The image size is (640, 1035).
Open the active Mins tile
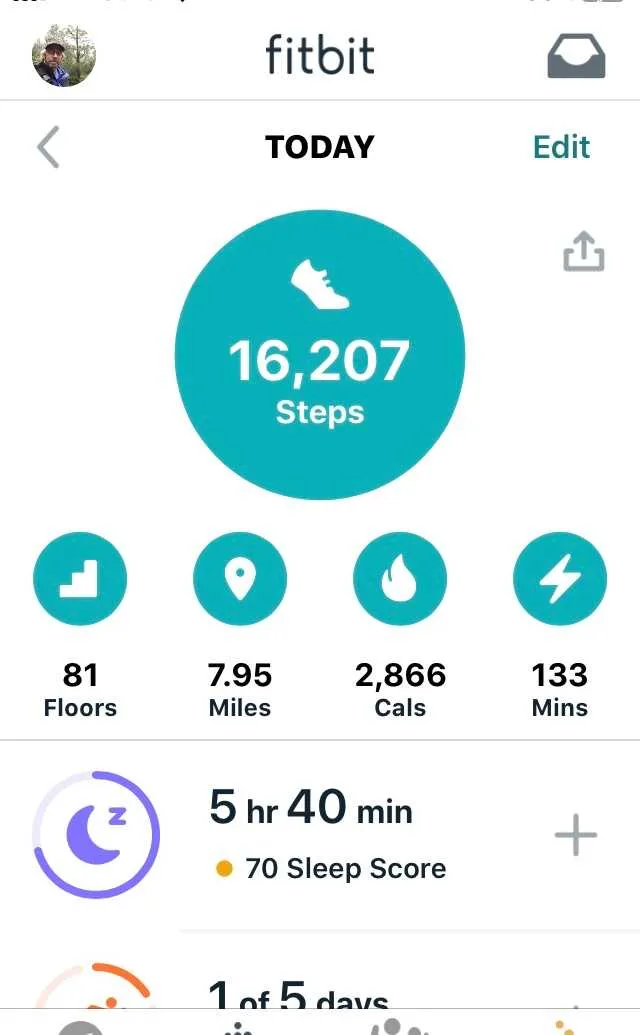560,580
